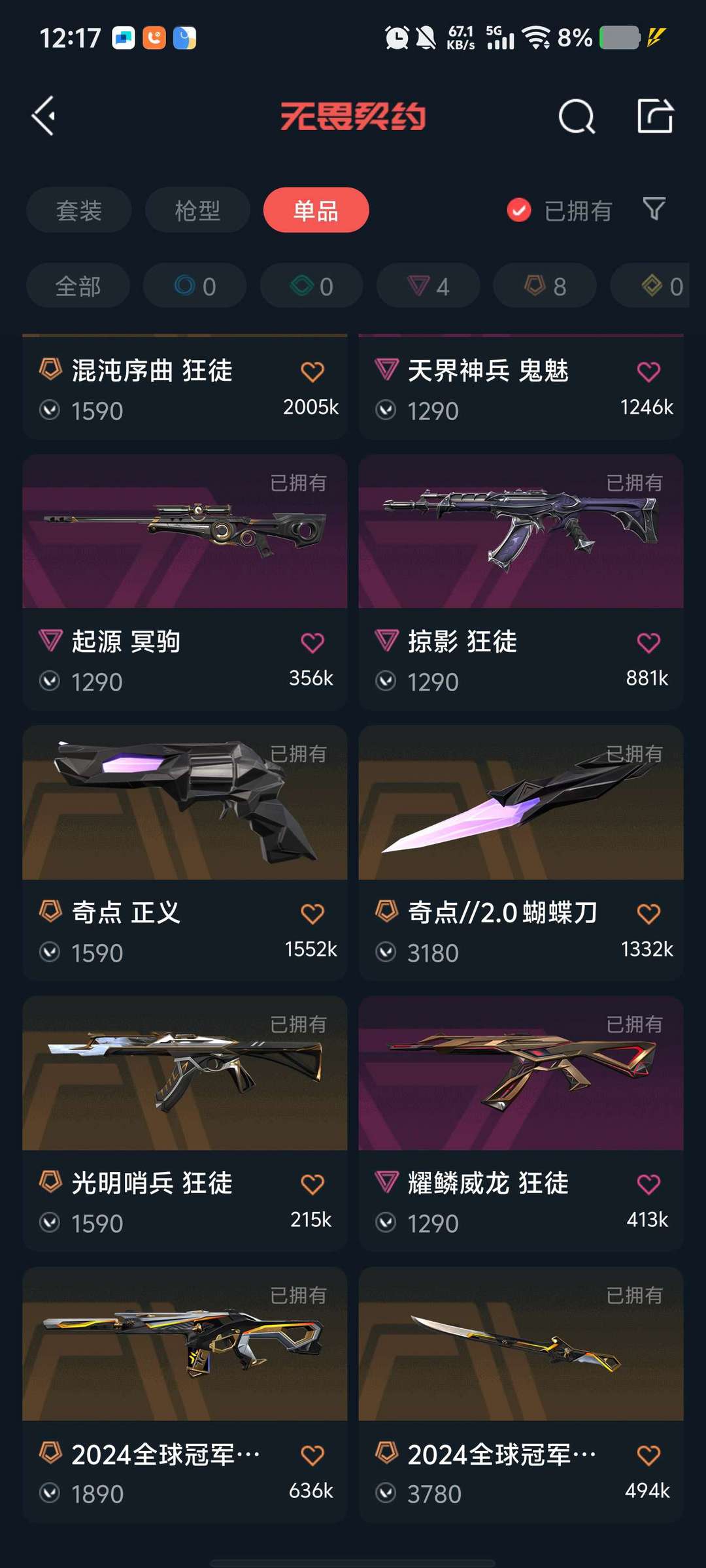This screenshot has height=1568, width=706.
Task: Select the pink rarity filter showing 4
Action: pyautogui.click(x=427, y=285)
